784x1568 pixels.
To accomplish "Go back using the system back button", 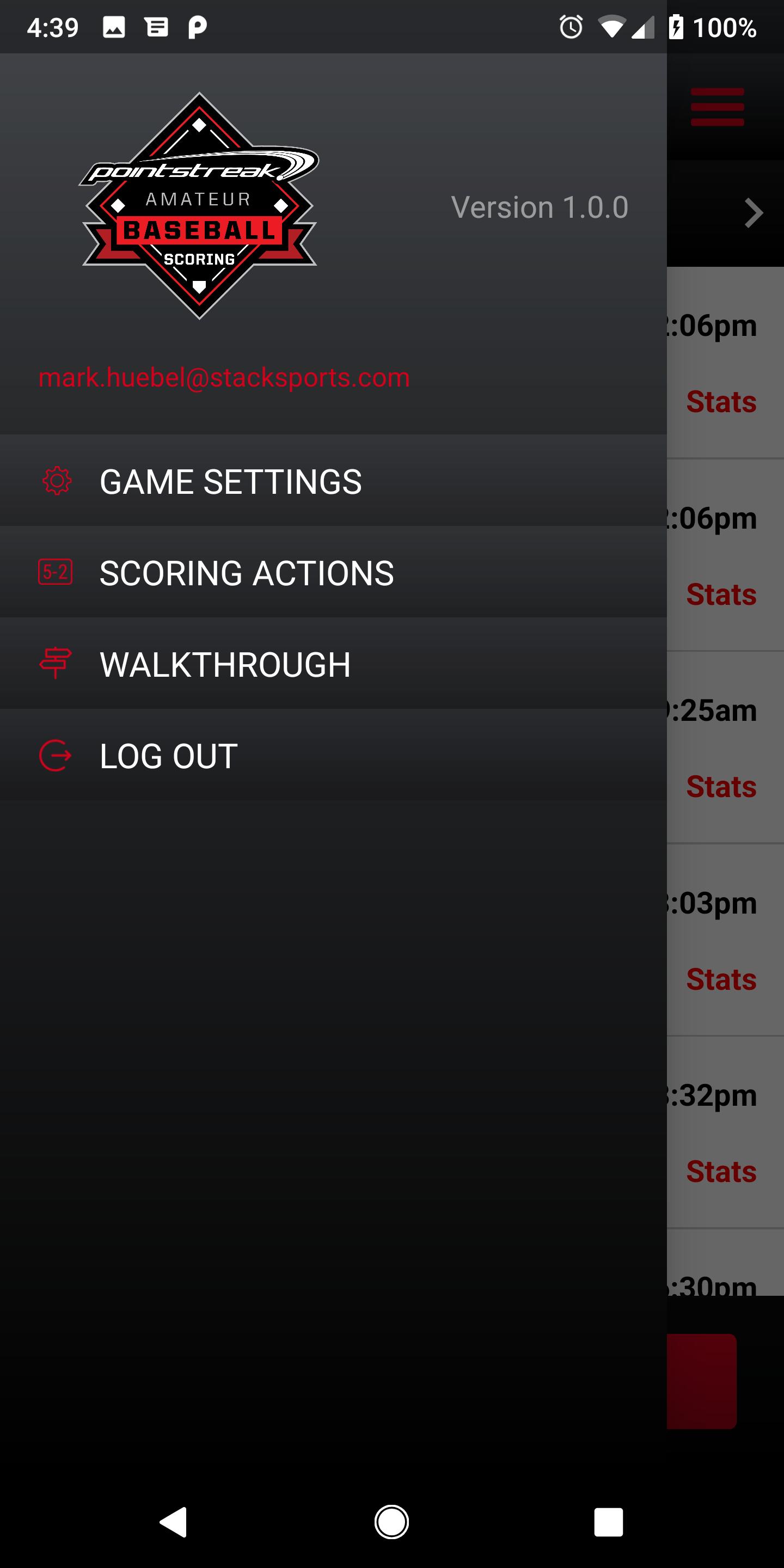I will [173, 1522].
